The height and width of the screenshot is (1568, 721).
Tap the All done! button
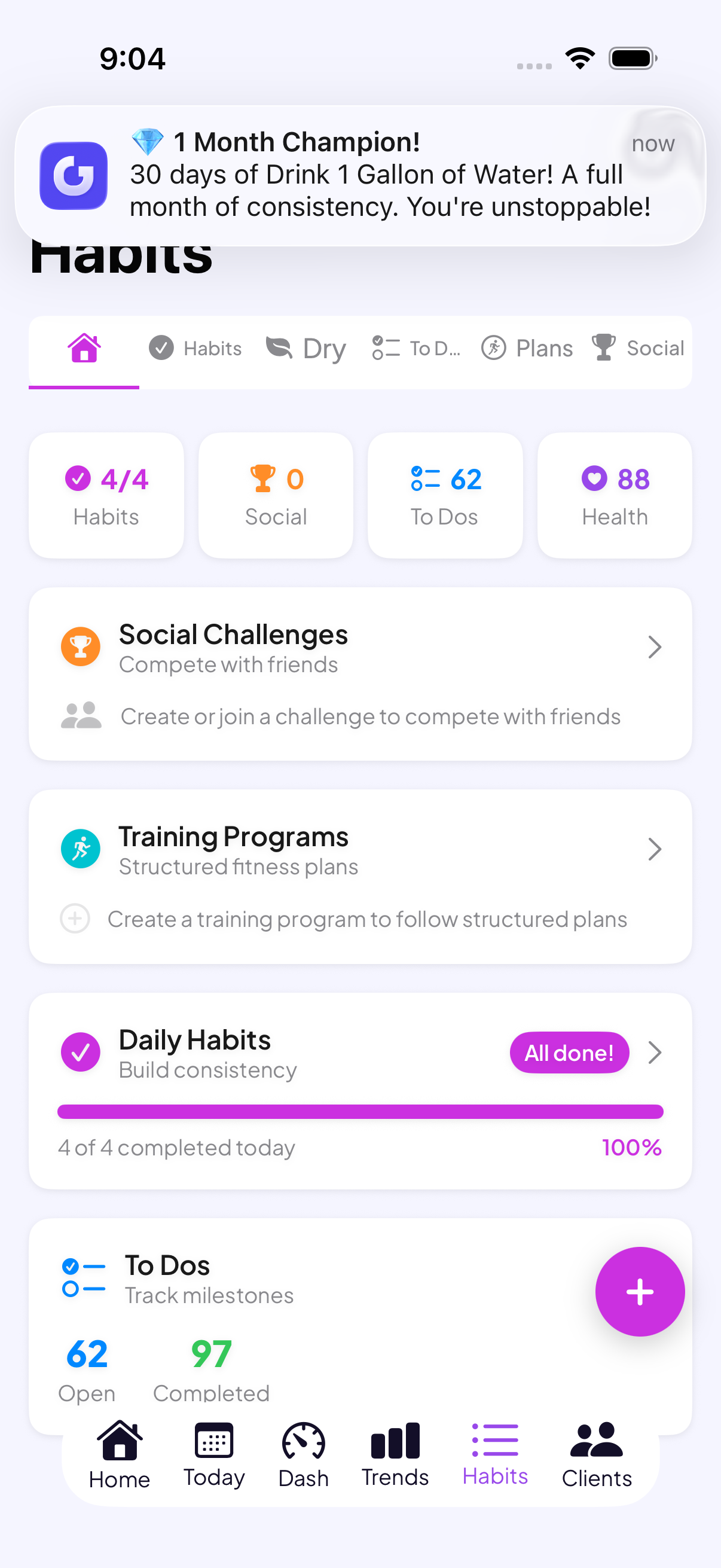point(569,1052)
